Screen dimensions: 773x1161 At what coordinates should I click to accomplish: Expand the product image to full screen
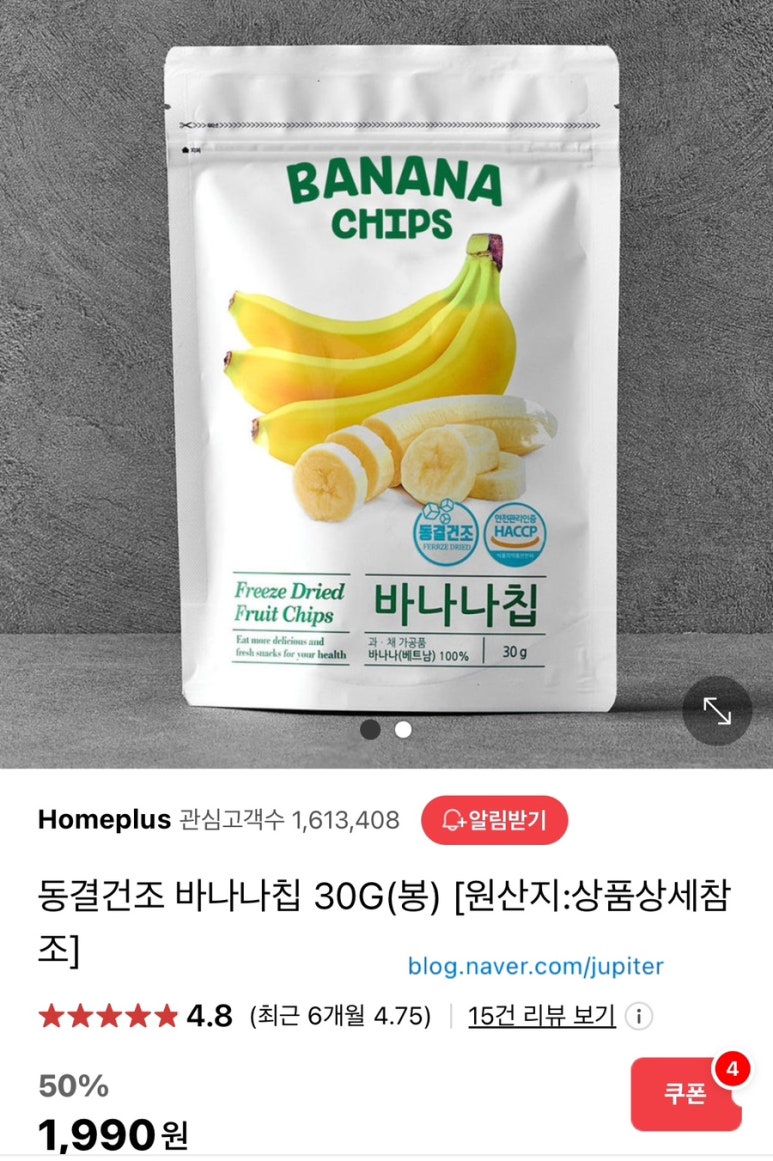(x=717, y=711)
